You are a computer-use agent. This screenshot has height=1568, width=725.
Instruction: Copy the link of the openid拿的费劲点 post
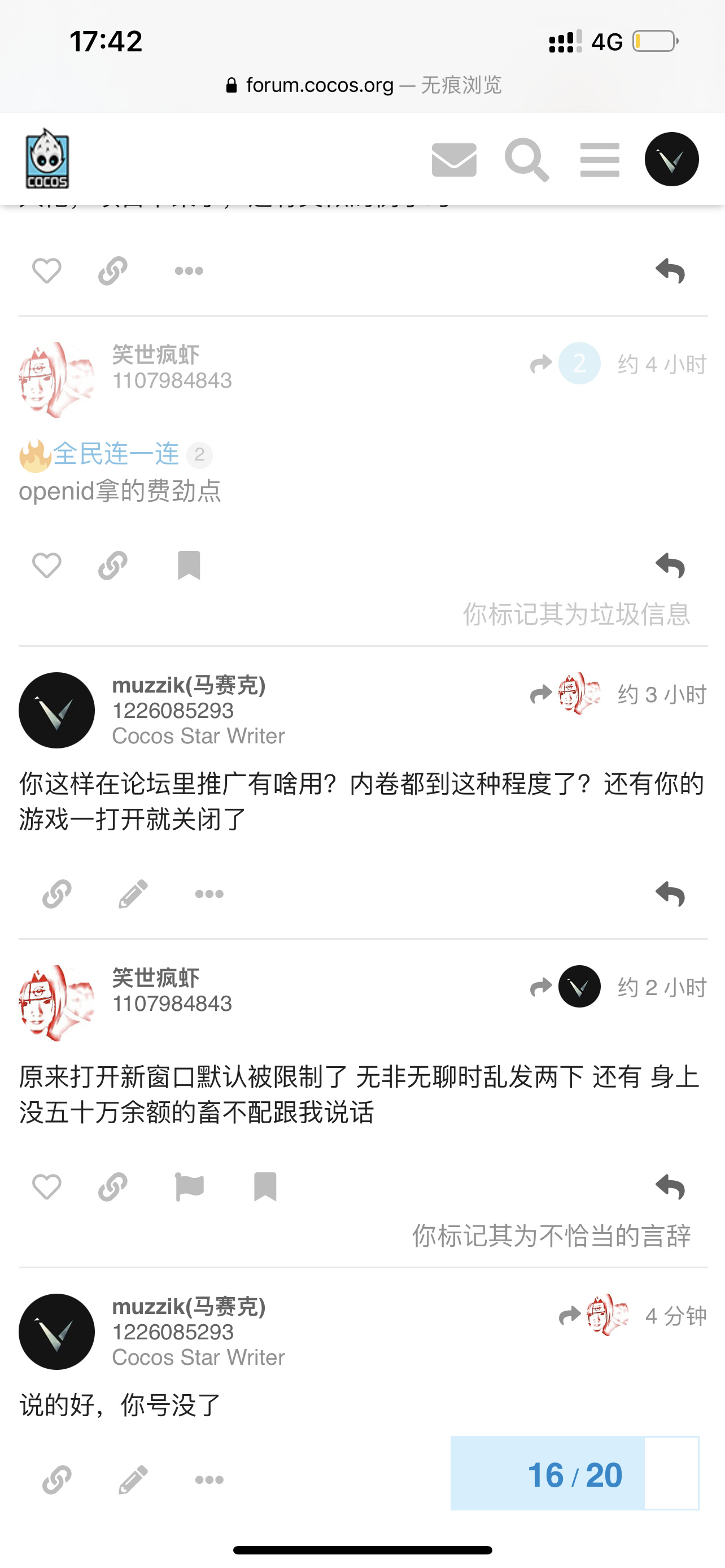[112, 566]
